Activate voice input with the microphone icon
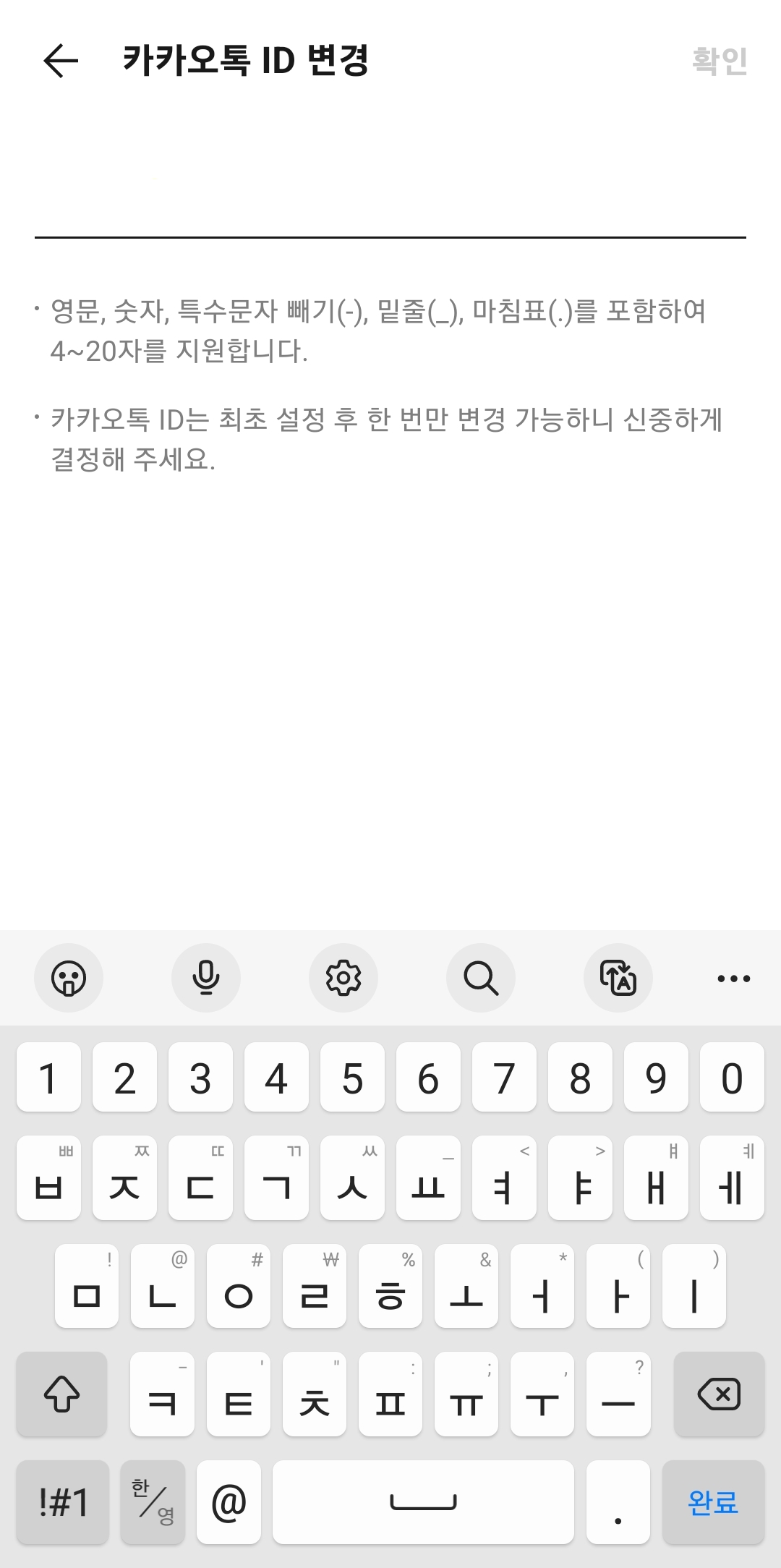 point(206,978)
